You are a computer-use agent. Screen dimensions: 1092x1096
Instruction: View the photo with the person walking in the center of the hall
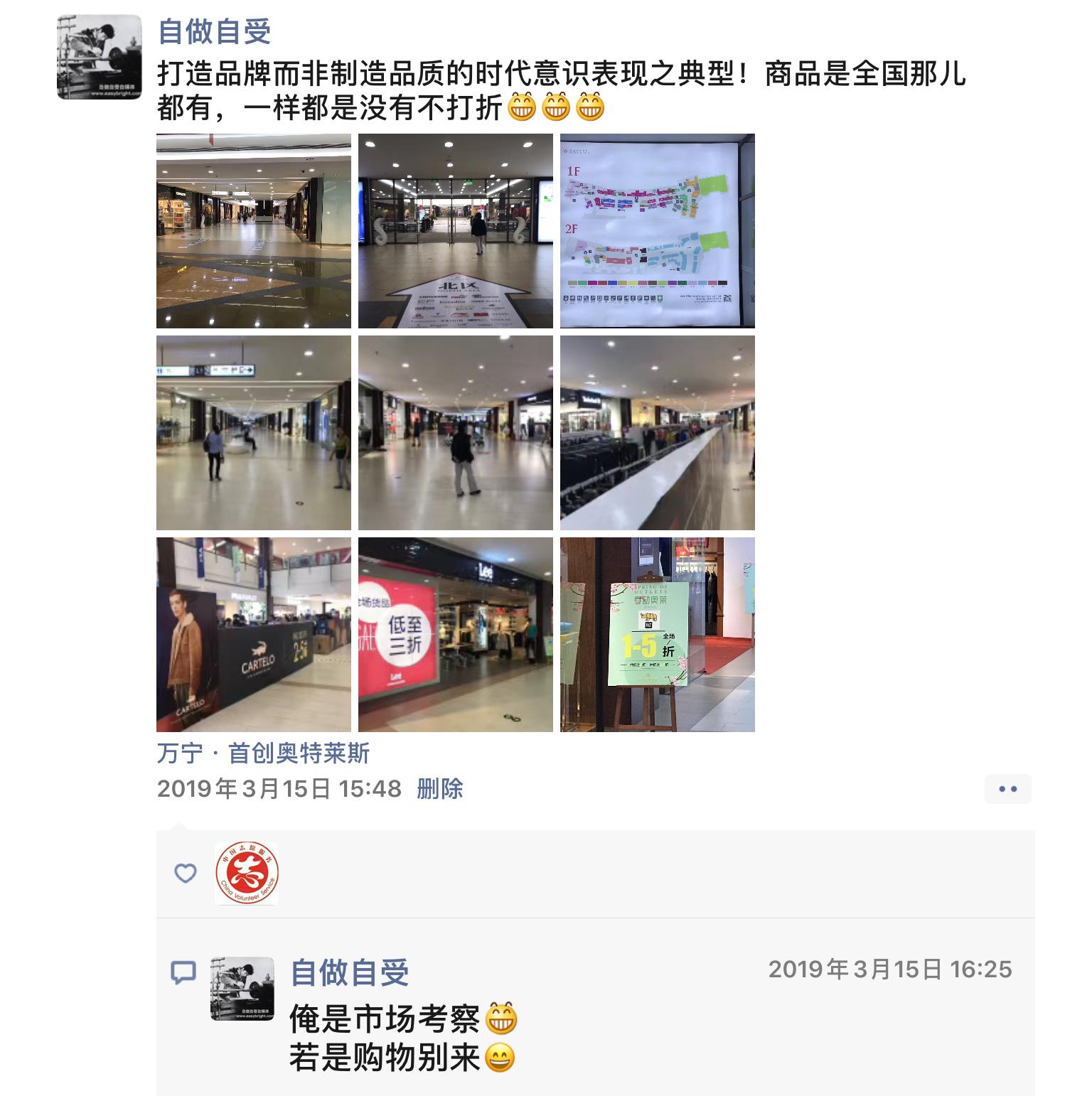pos(455,432)
